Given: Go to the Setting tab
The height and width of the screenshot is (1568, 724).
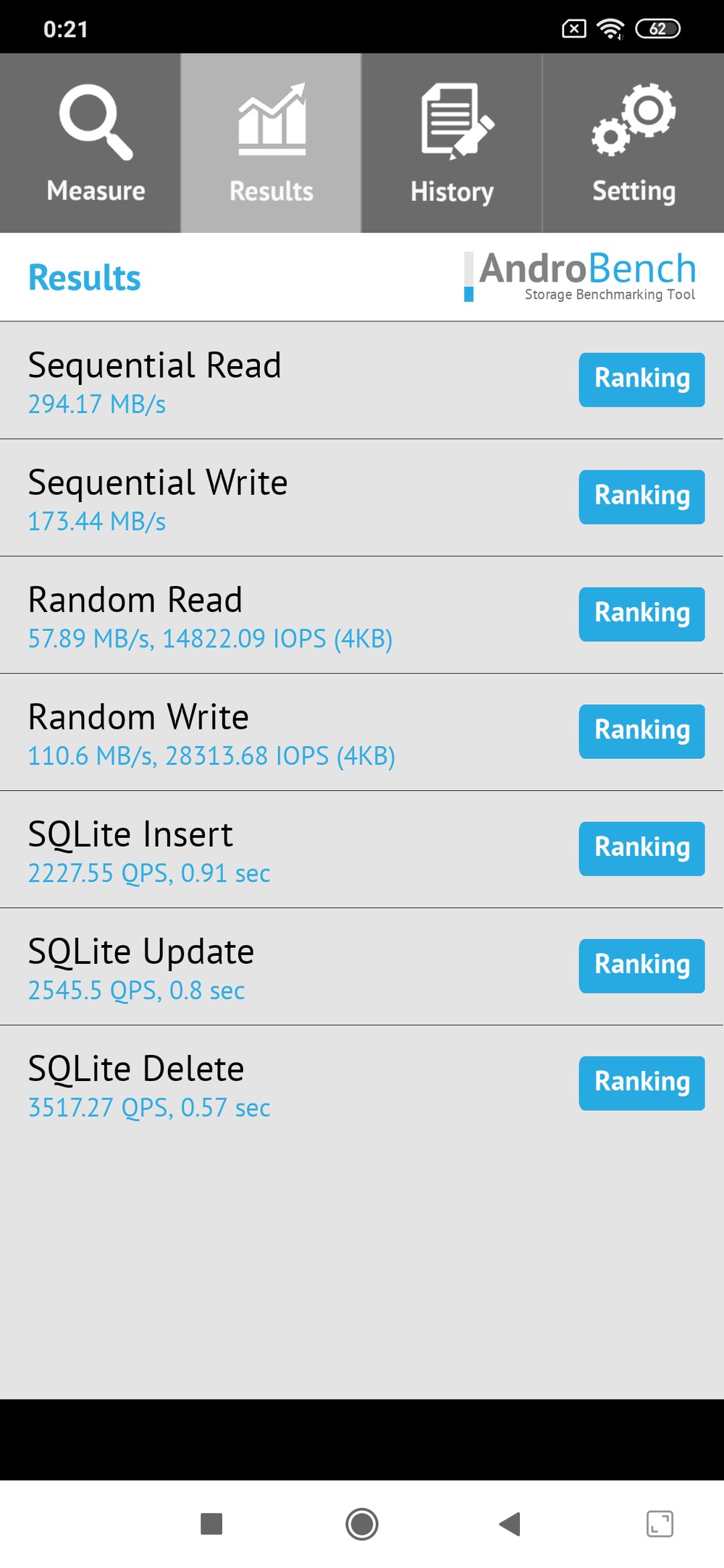Looking at the screenshot, I should [633, 143].
